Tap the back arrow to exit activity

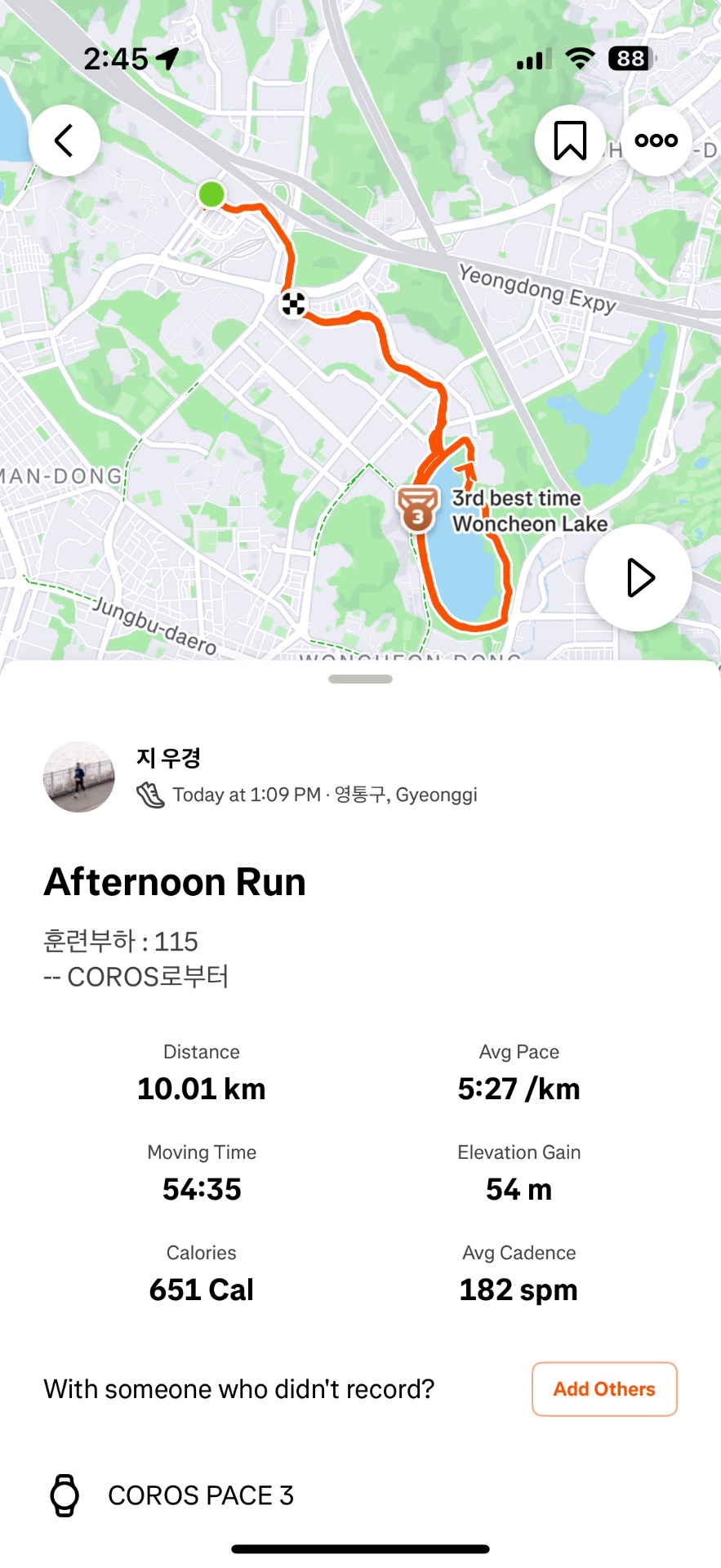[x=64, y=140]
